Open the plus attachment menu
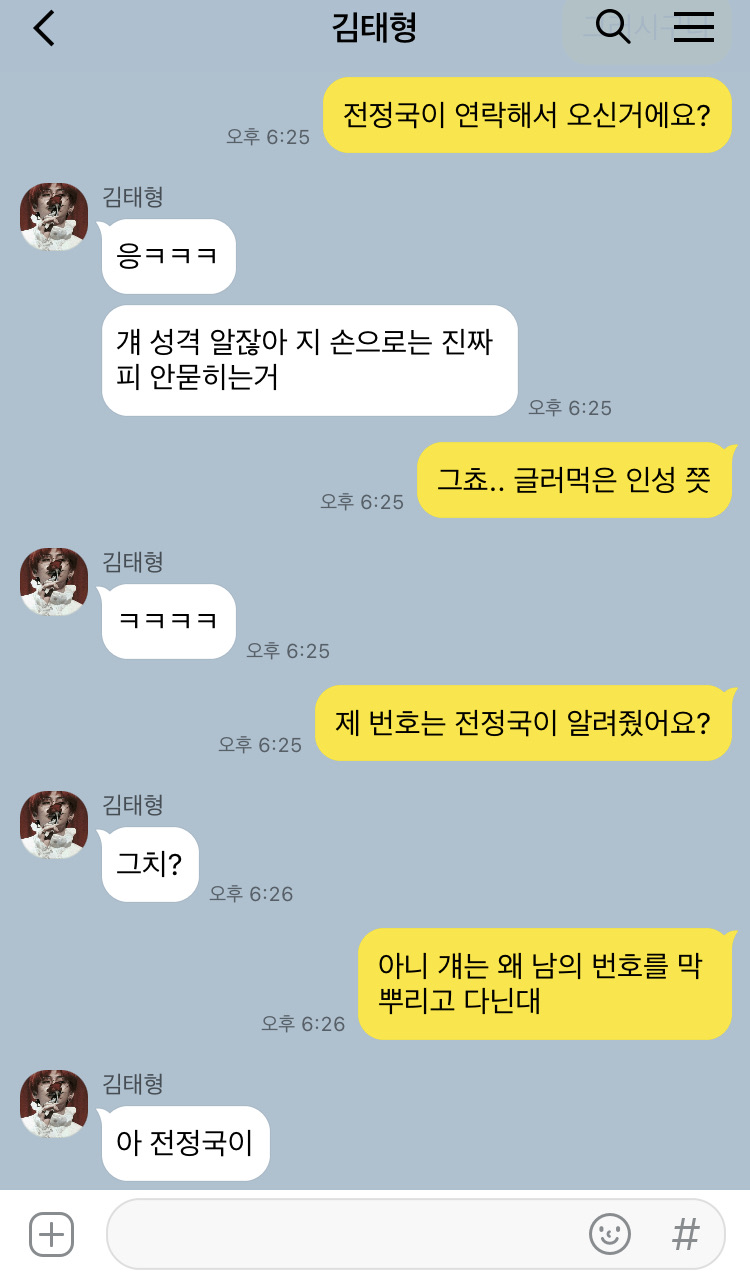 point(51,1234)
